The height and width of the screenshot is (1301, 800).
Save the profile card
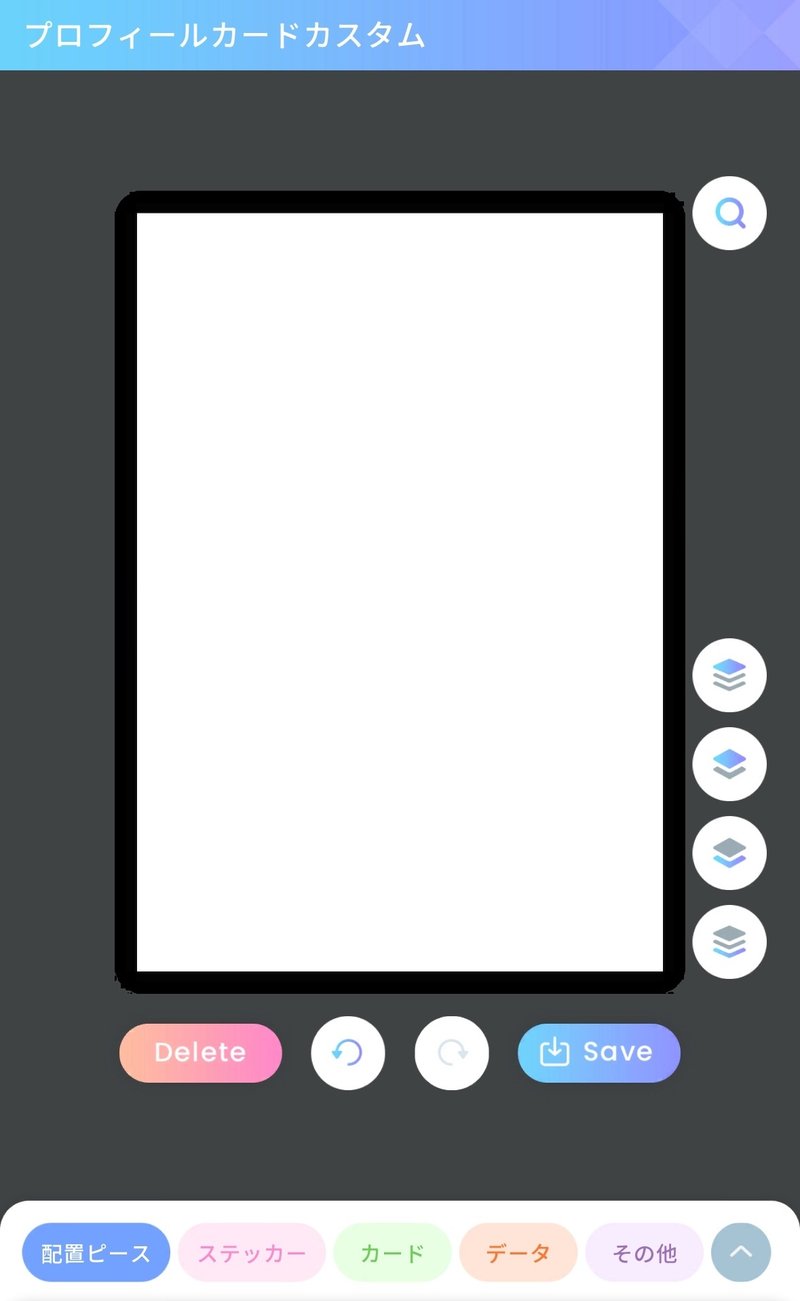pos(598,1052)
